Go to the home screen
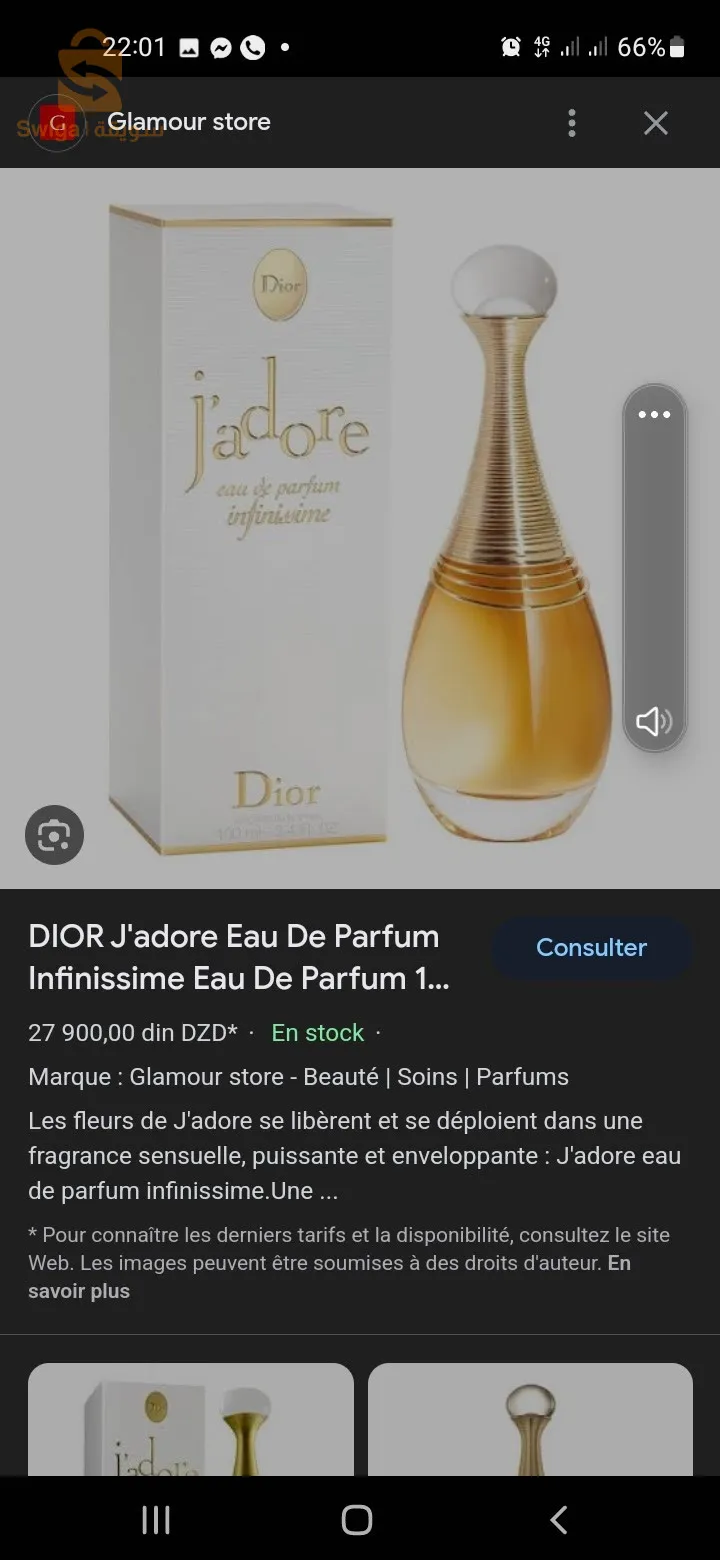Screen dimensions: 720x1560 click(357, 1520)
